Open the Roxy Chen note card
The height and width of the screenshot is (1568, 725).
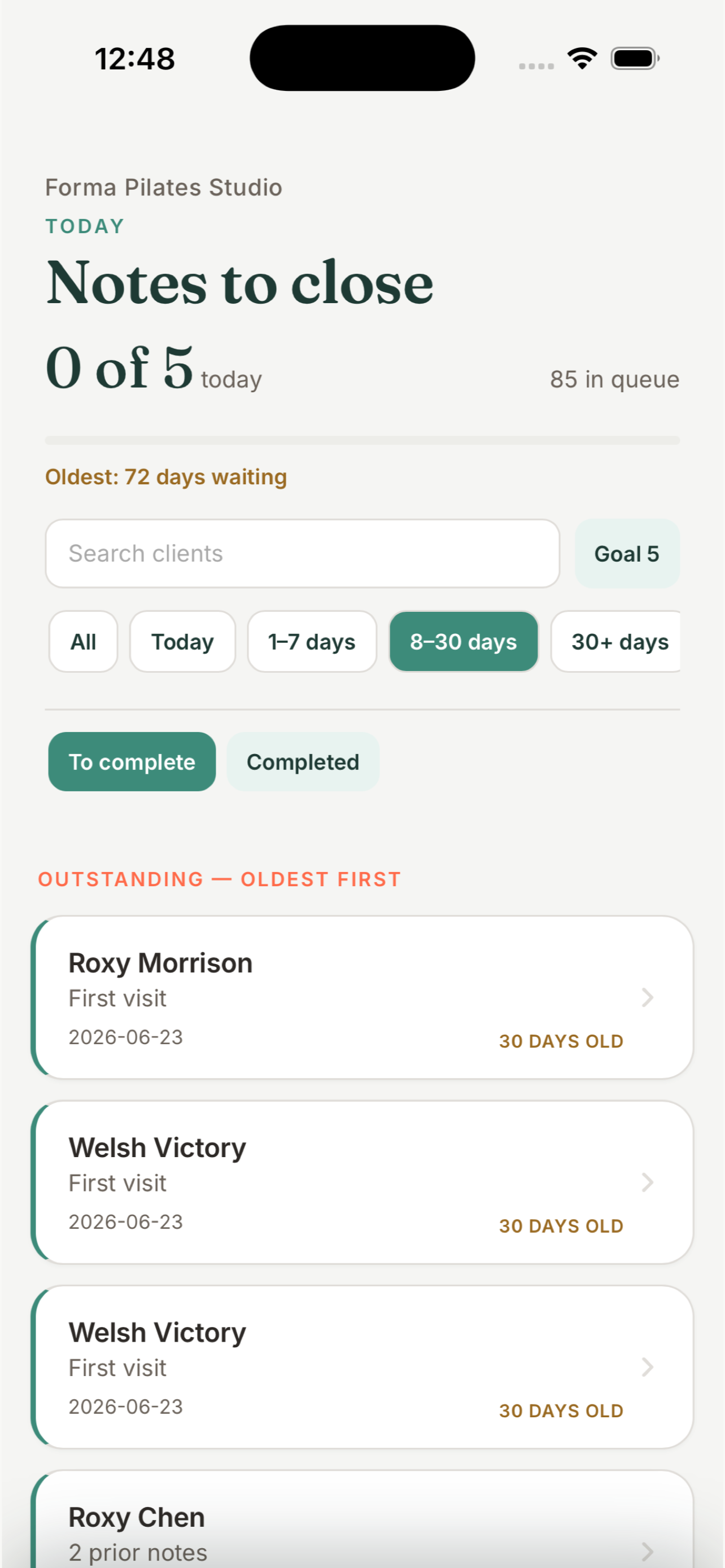point(362,1519)
